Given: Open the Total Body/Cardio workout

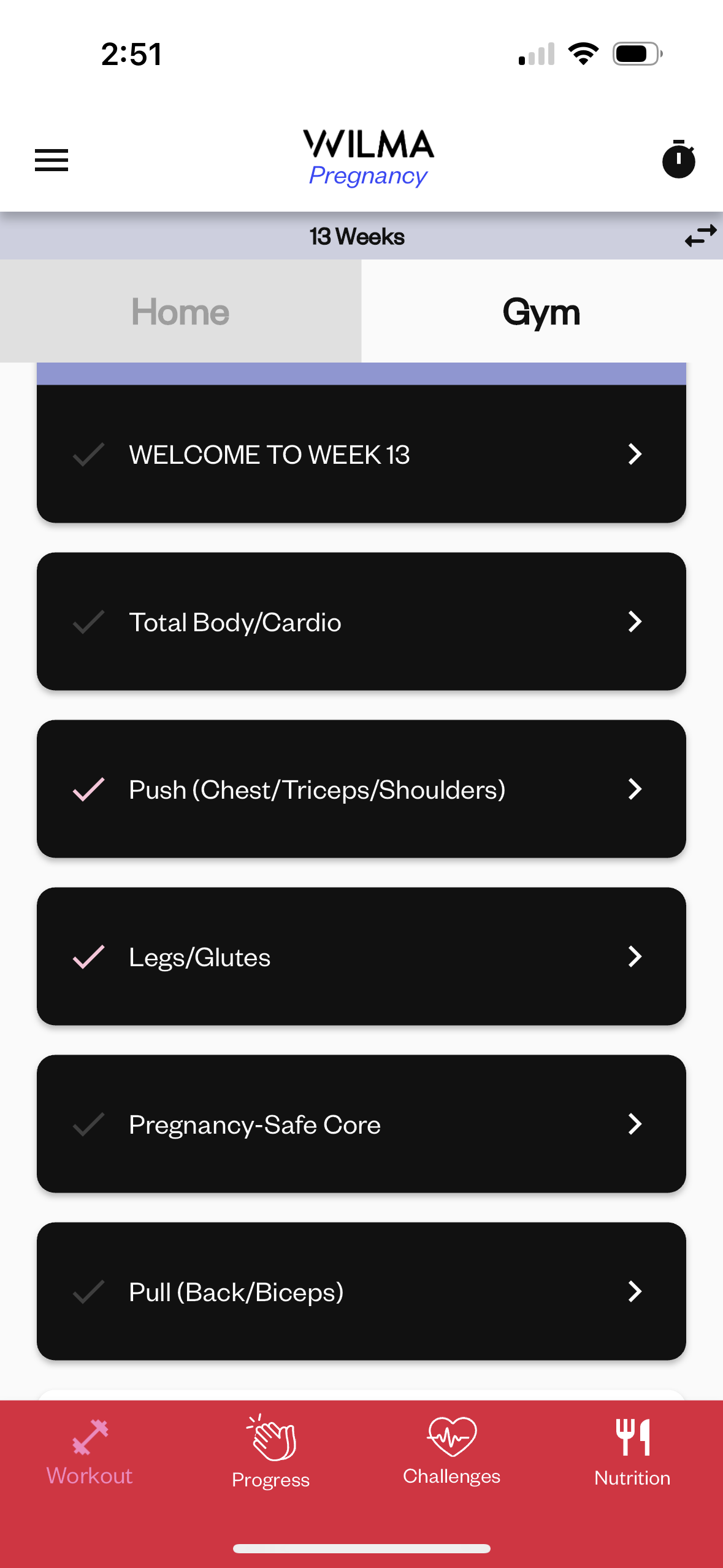Looking at the screenshot, I should click(x=361, y=621).
